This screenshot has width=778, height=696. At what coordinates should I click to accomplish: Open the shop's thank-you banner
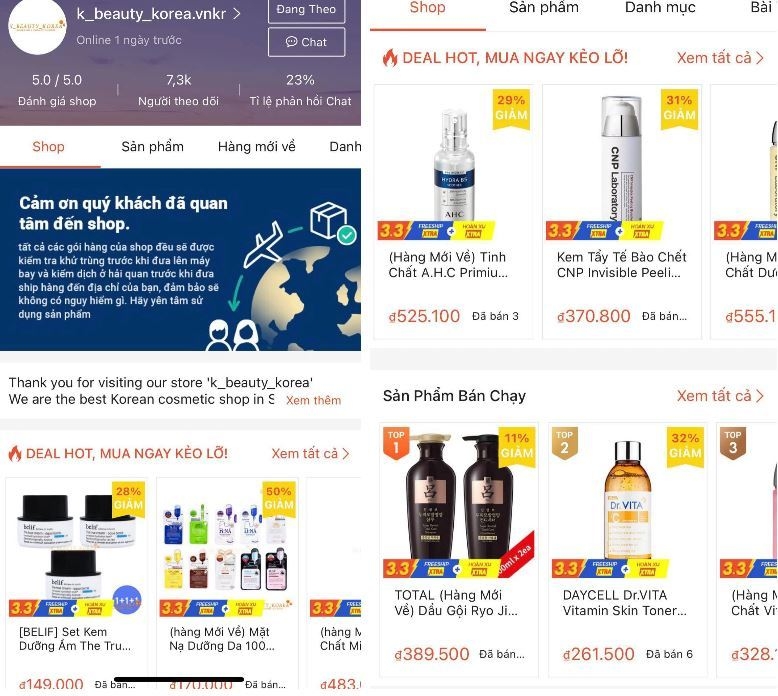tap(180, 259)
